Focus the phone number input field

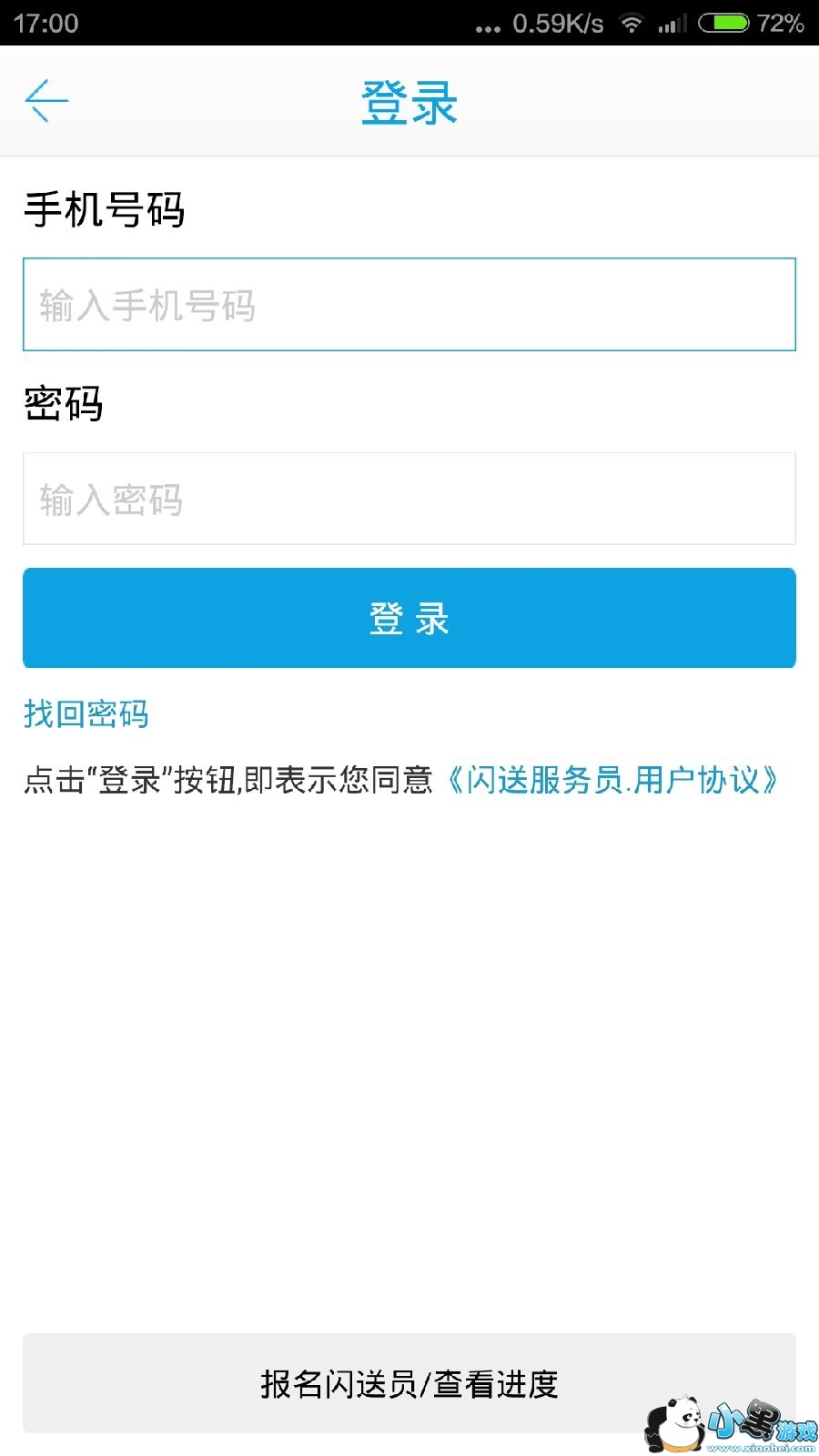409,305
